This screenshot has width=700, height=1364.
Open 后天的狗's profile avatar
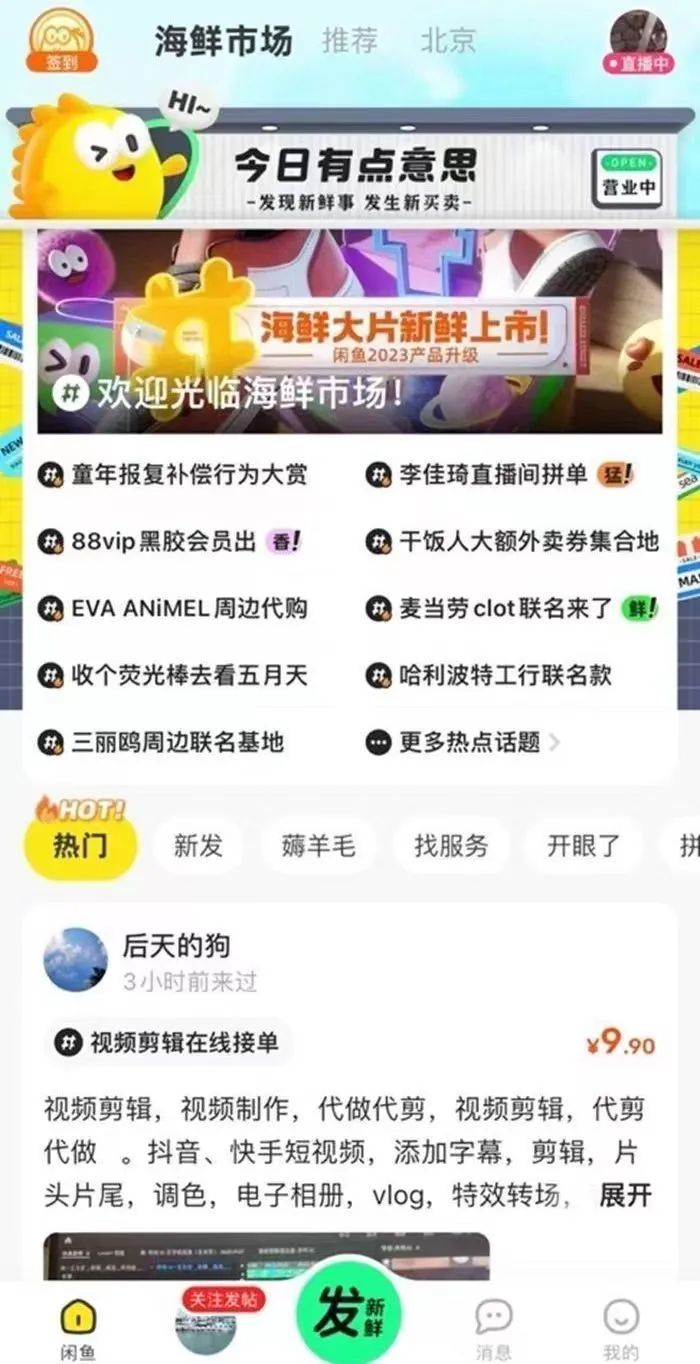point(75,959)
